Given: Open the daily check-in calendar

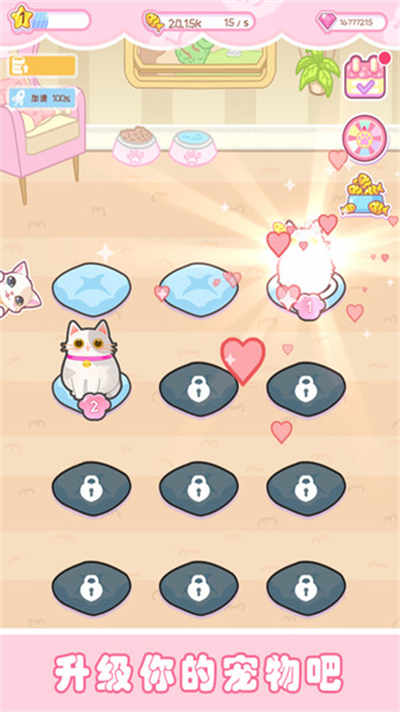Looking at the screenshot, I should (x=366, y=76).
